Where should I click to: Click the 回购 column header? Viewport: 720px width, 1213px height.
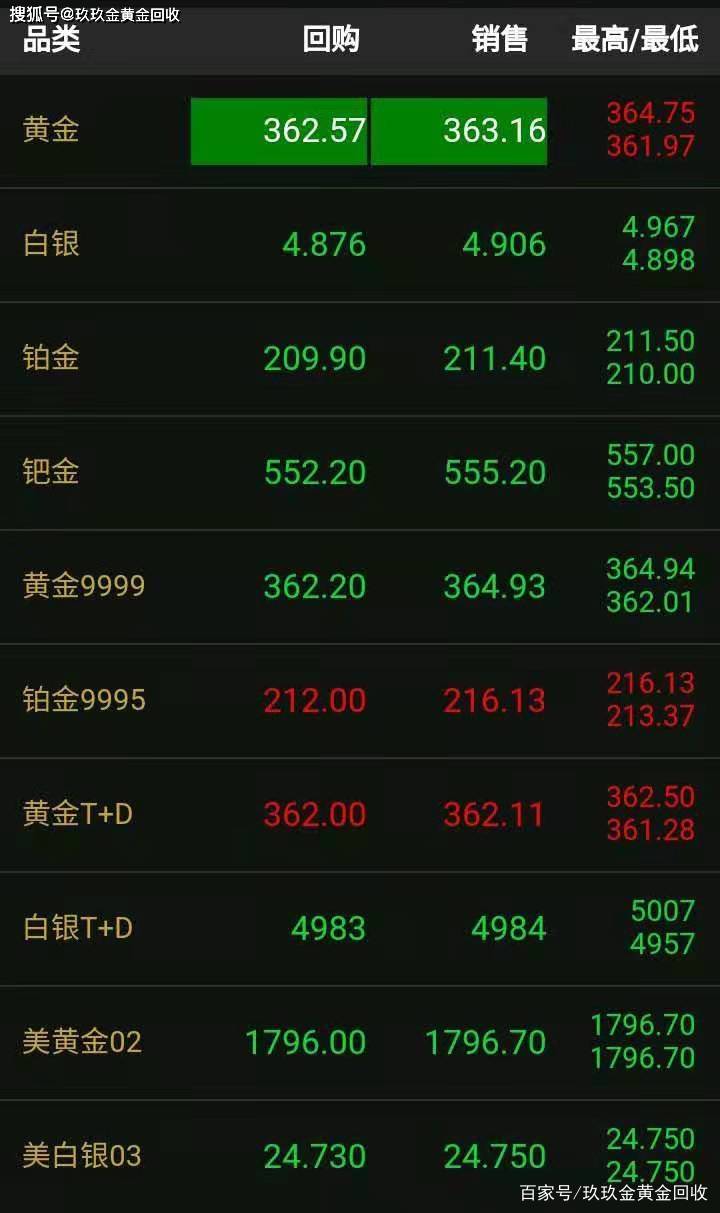(330, 39)
